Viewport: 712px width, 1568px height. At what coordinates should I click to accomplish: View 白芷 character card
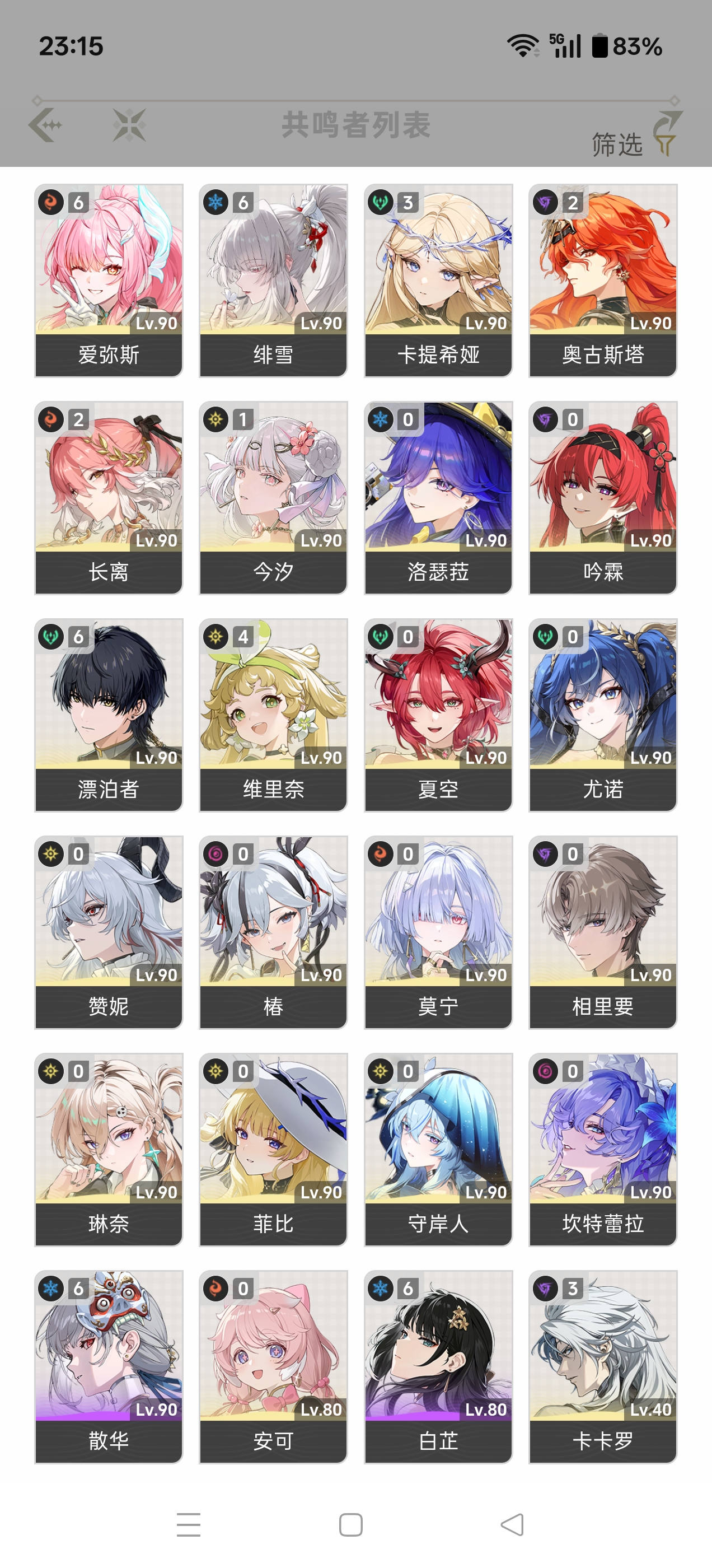(438, 1367)
